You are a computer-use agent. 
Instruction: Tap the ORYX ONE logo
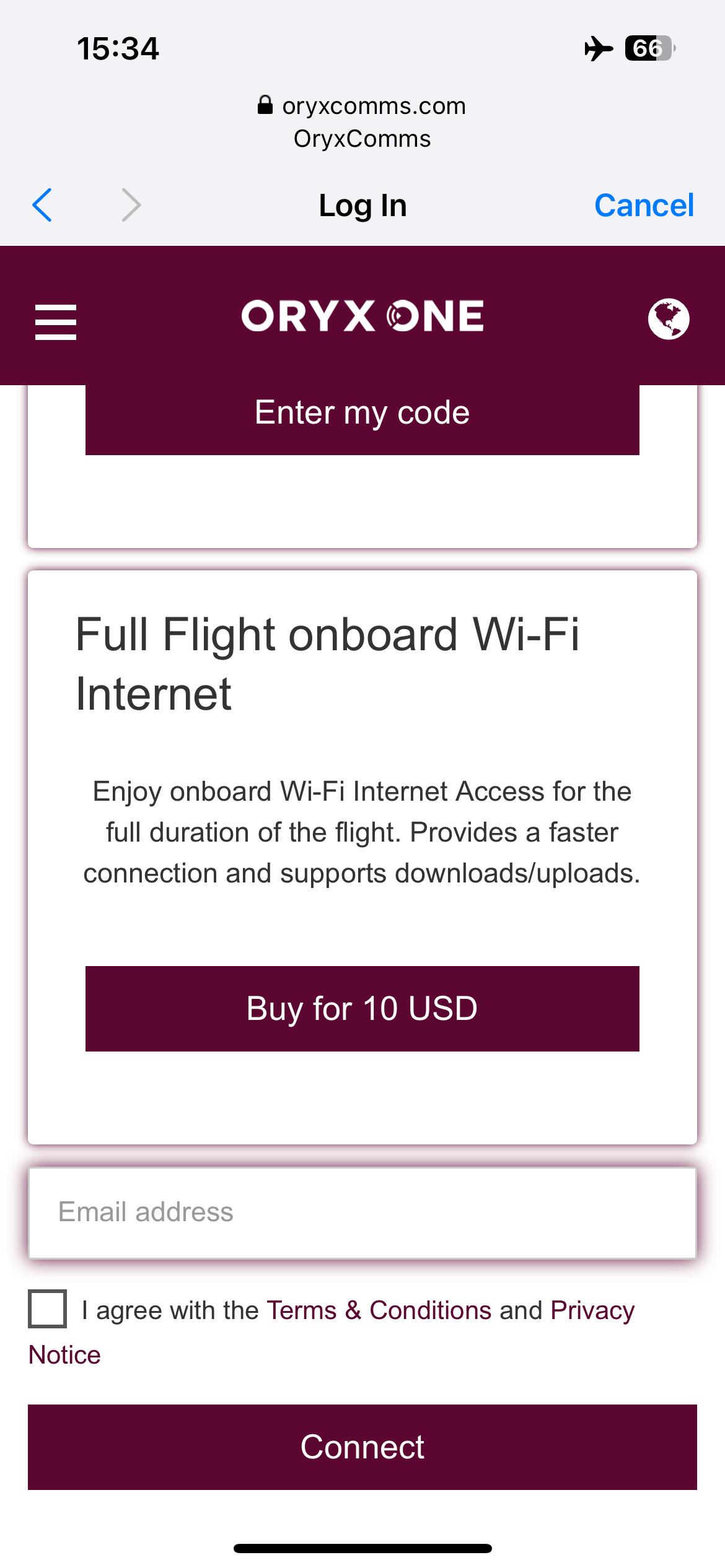click(x=361, y=316)
